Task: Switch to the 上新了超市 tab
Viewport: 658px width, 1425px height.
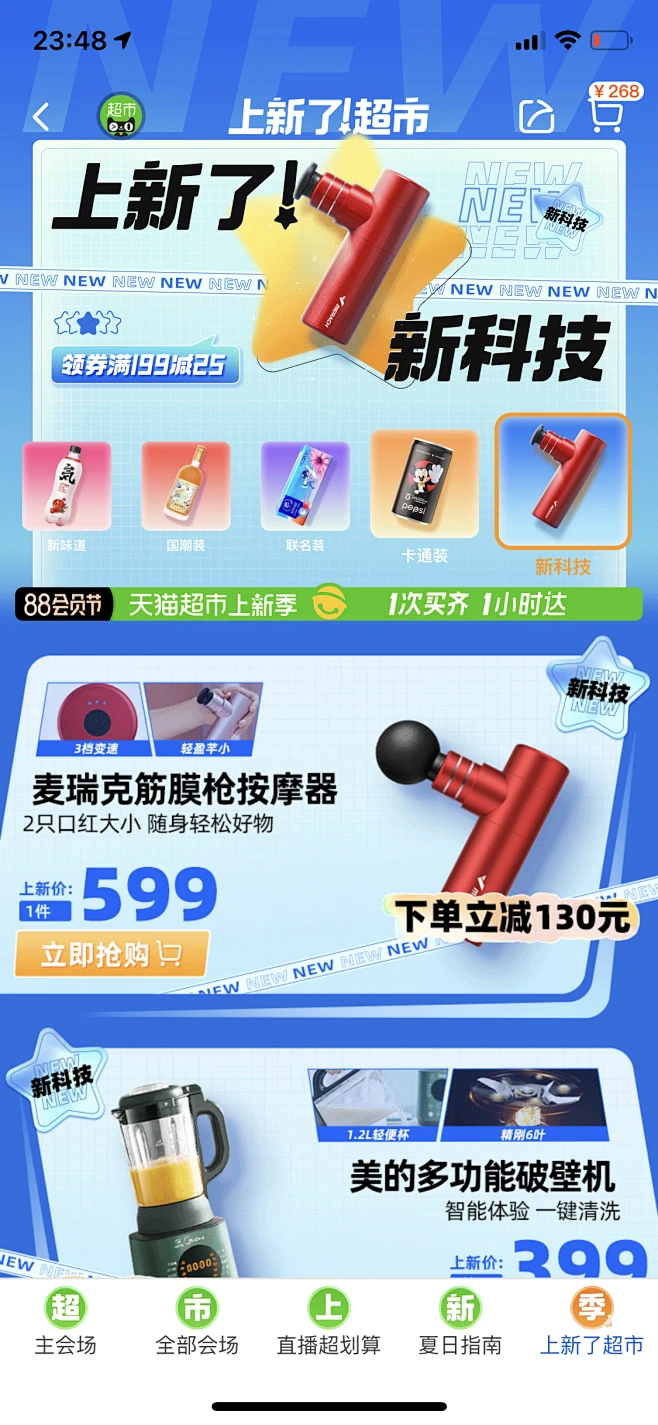Action: click(x=591, y=1322)
